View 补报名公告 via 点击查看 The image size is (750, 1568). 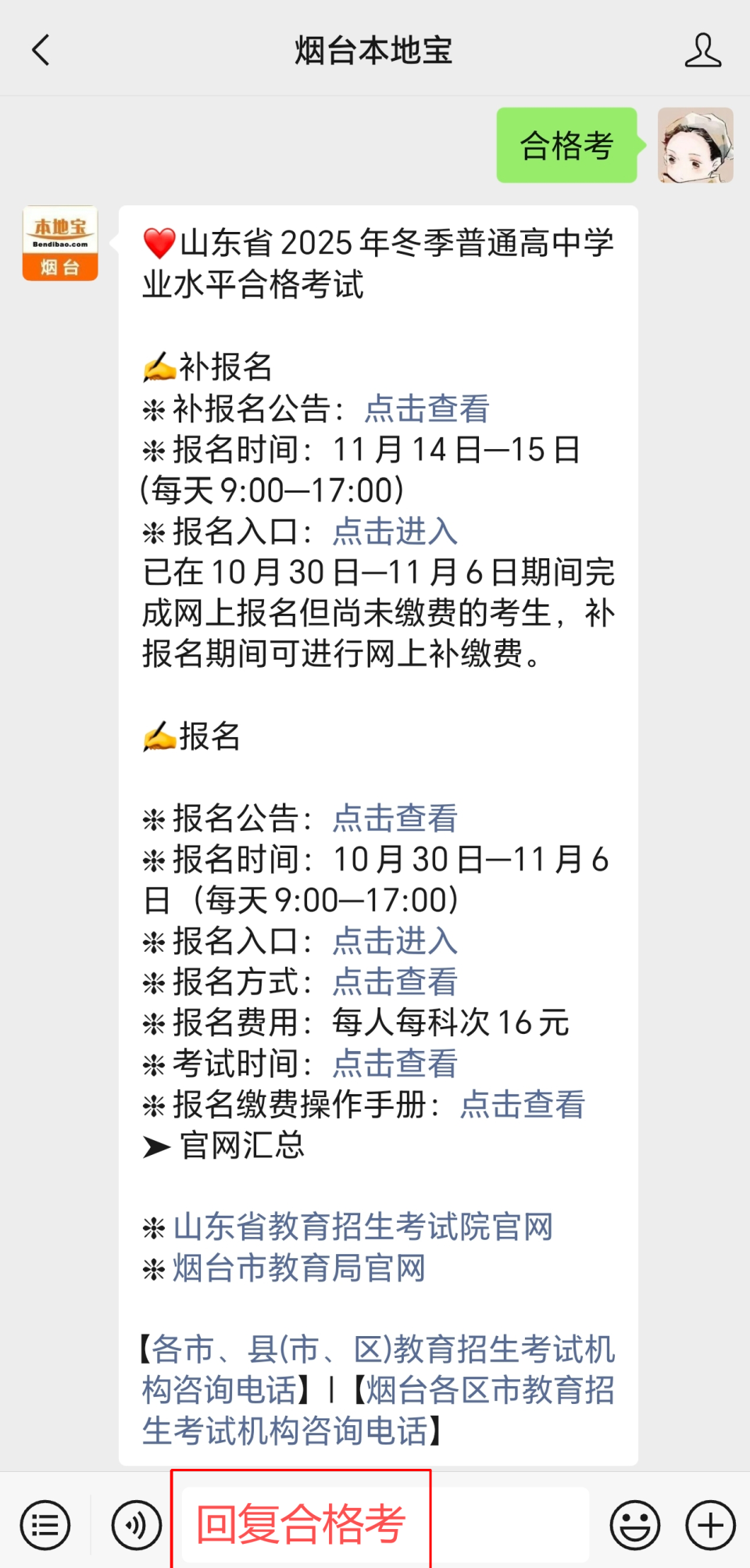click(x=427, y=409)
